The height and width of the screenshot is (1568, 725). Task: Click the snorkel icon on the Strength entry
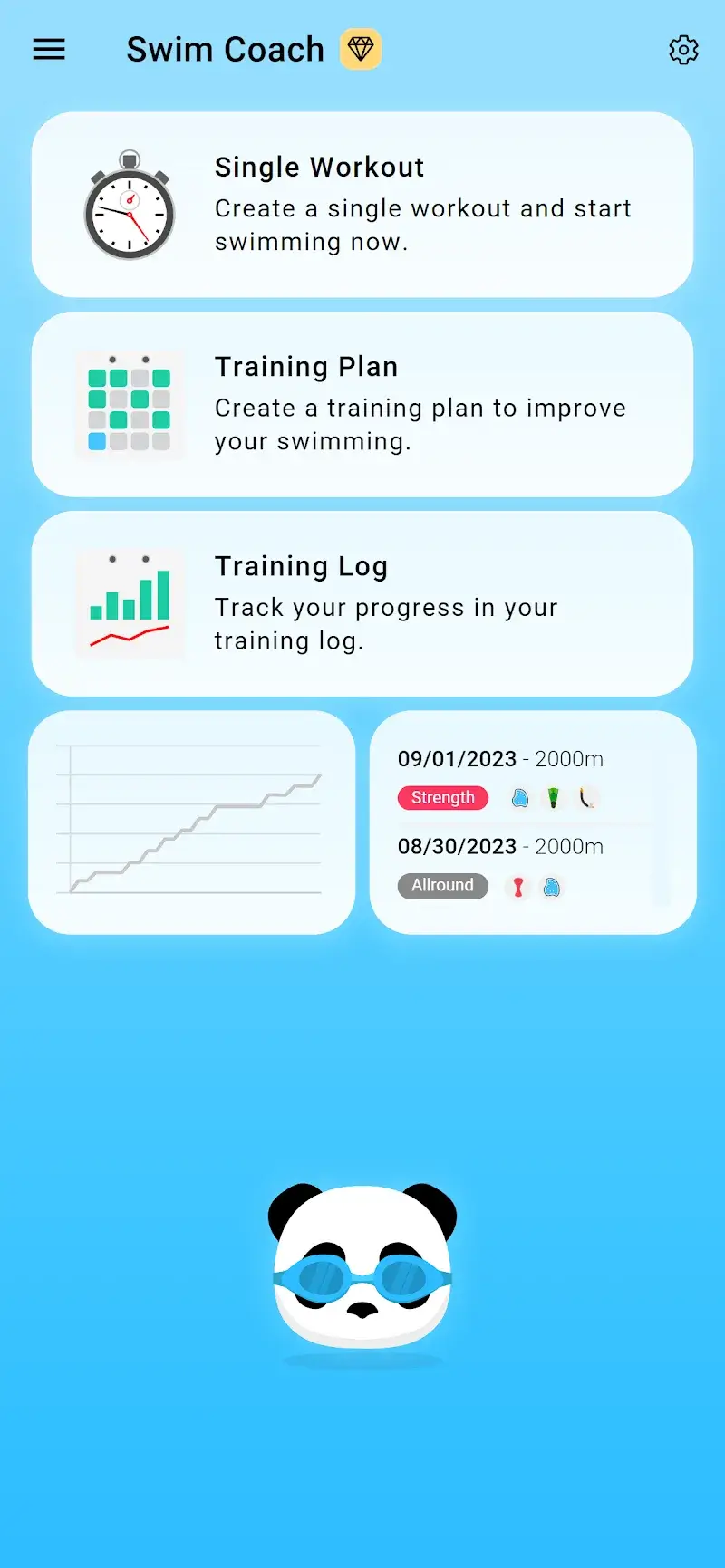pyautogui.click(x=588, y=798)
